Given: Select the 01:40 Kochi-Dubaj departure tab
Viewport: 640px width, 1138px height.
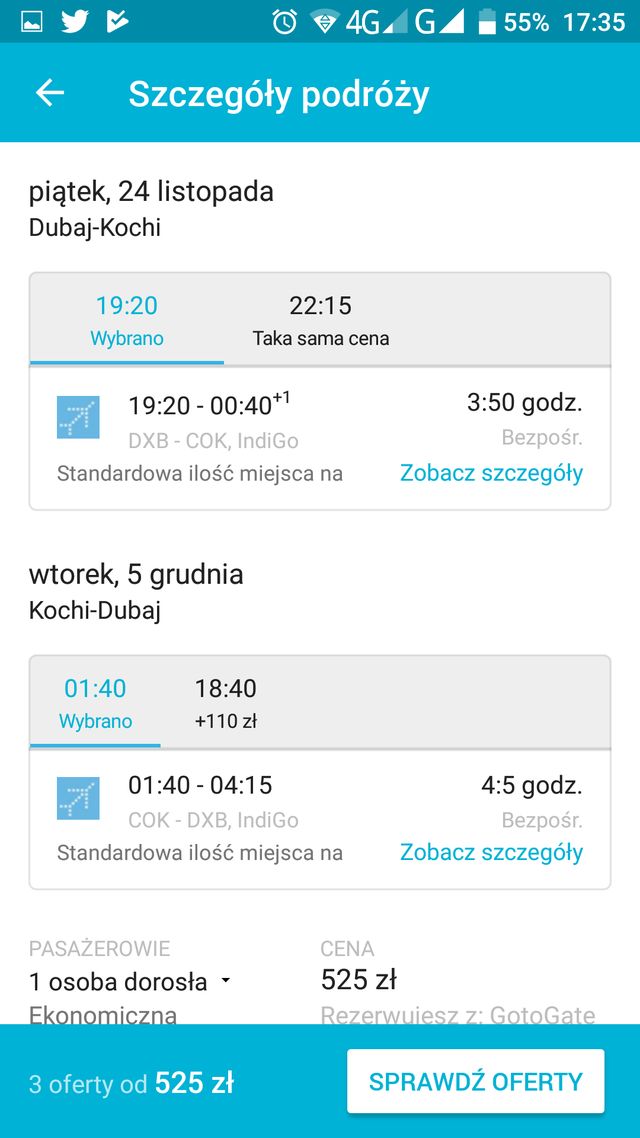Looking at the screenshot, I should (x=95, y=703).
